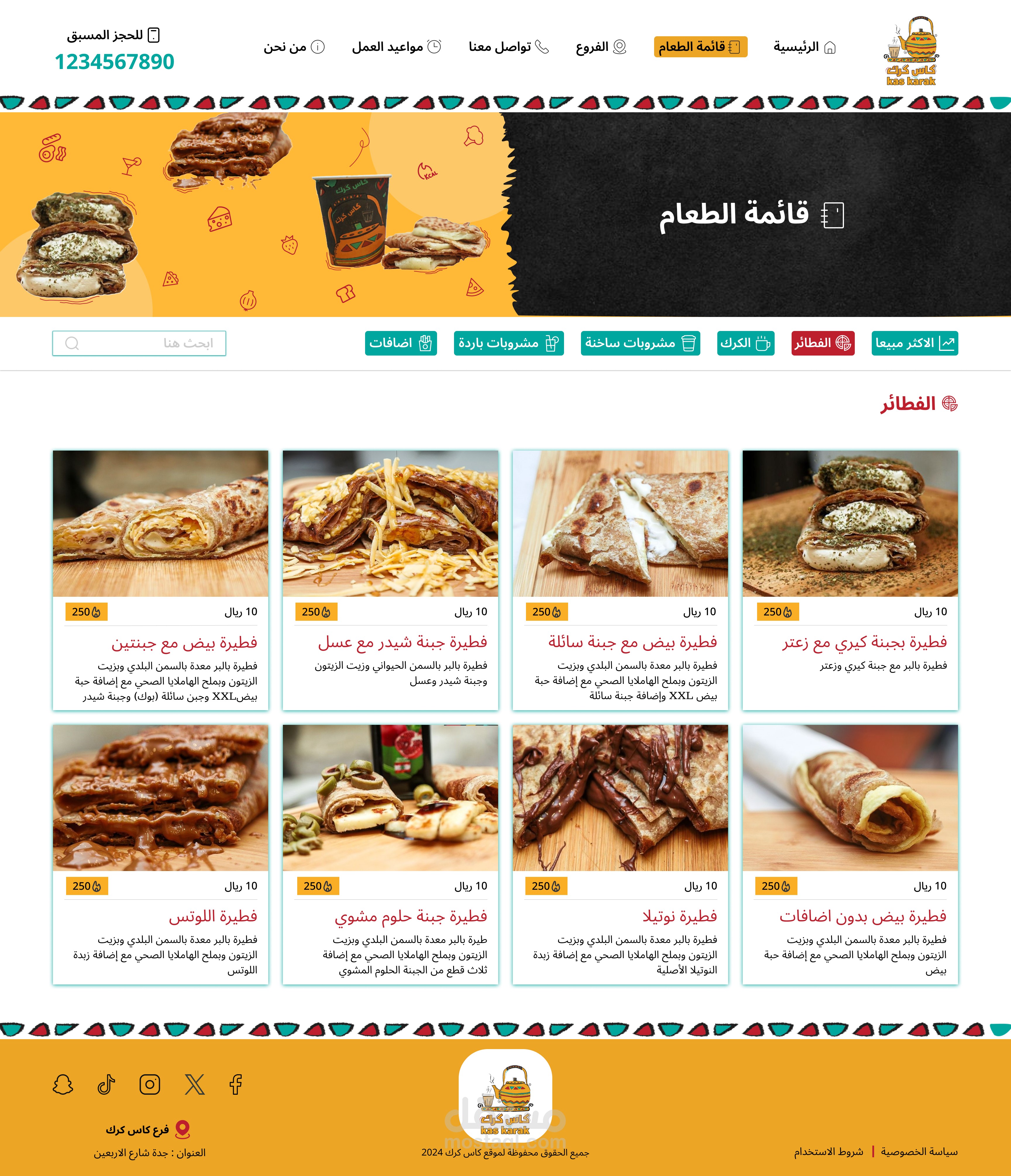Select the اضافات extras chip
This screenshot has width=1011, height=1176.
click(400, 343)
